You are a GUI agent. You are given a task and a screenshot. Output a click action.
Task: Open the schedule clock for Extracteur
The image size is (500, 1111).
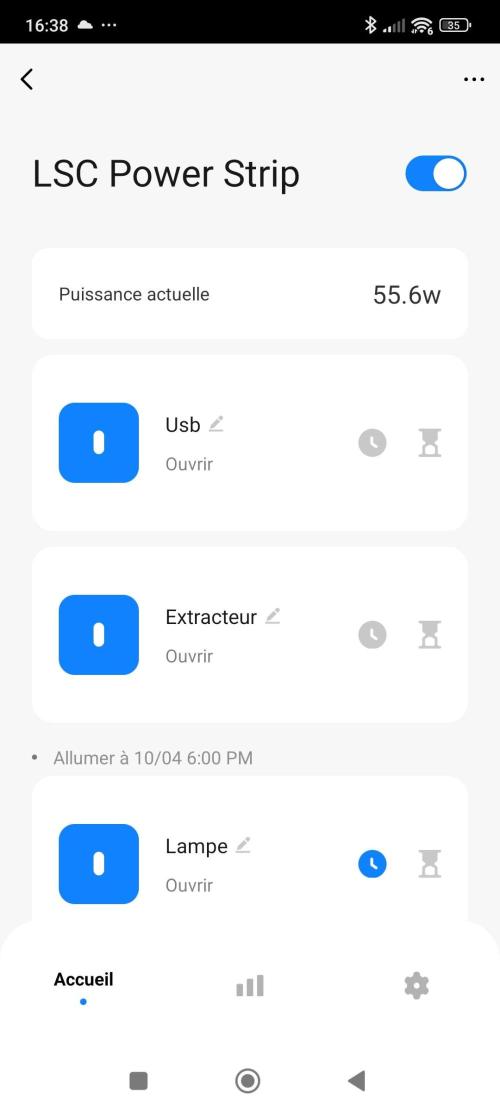coord(373,635)
